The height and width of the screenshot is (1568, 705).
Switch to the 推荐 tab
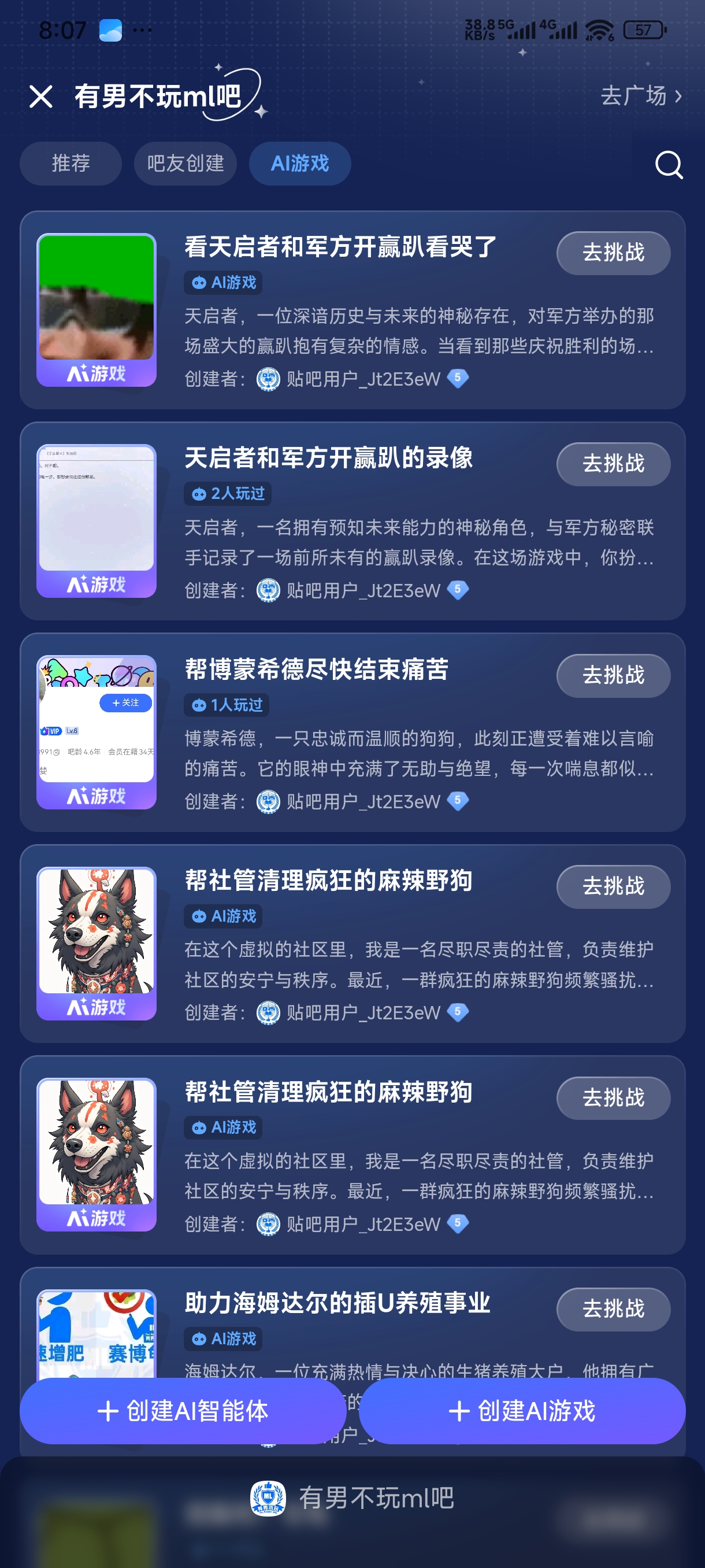click(x=70, y=163)
